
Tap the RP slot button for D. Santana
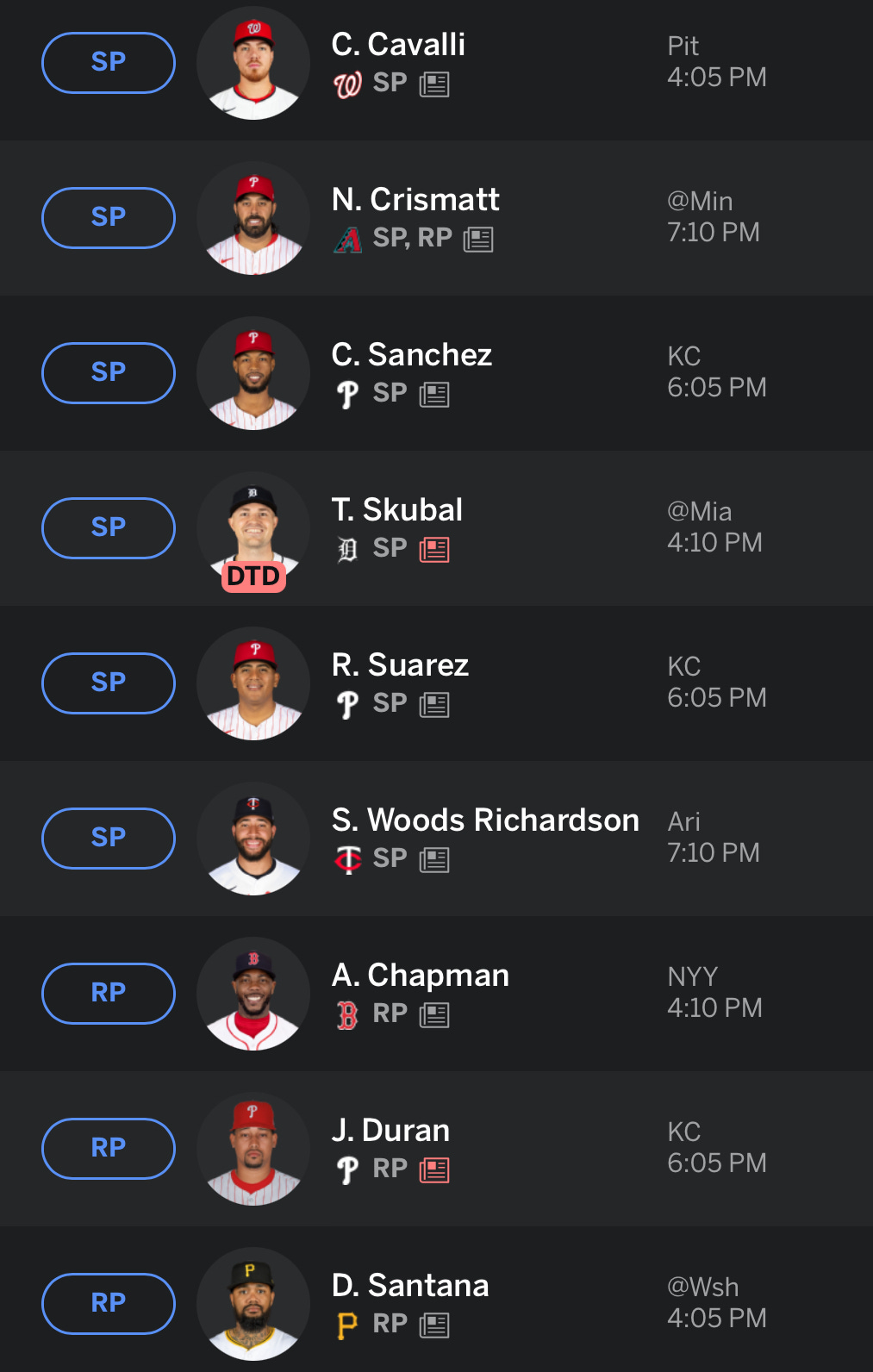[109, 1304]
